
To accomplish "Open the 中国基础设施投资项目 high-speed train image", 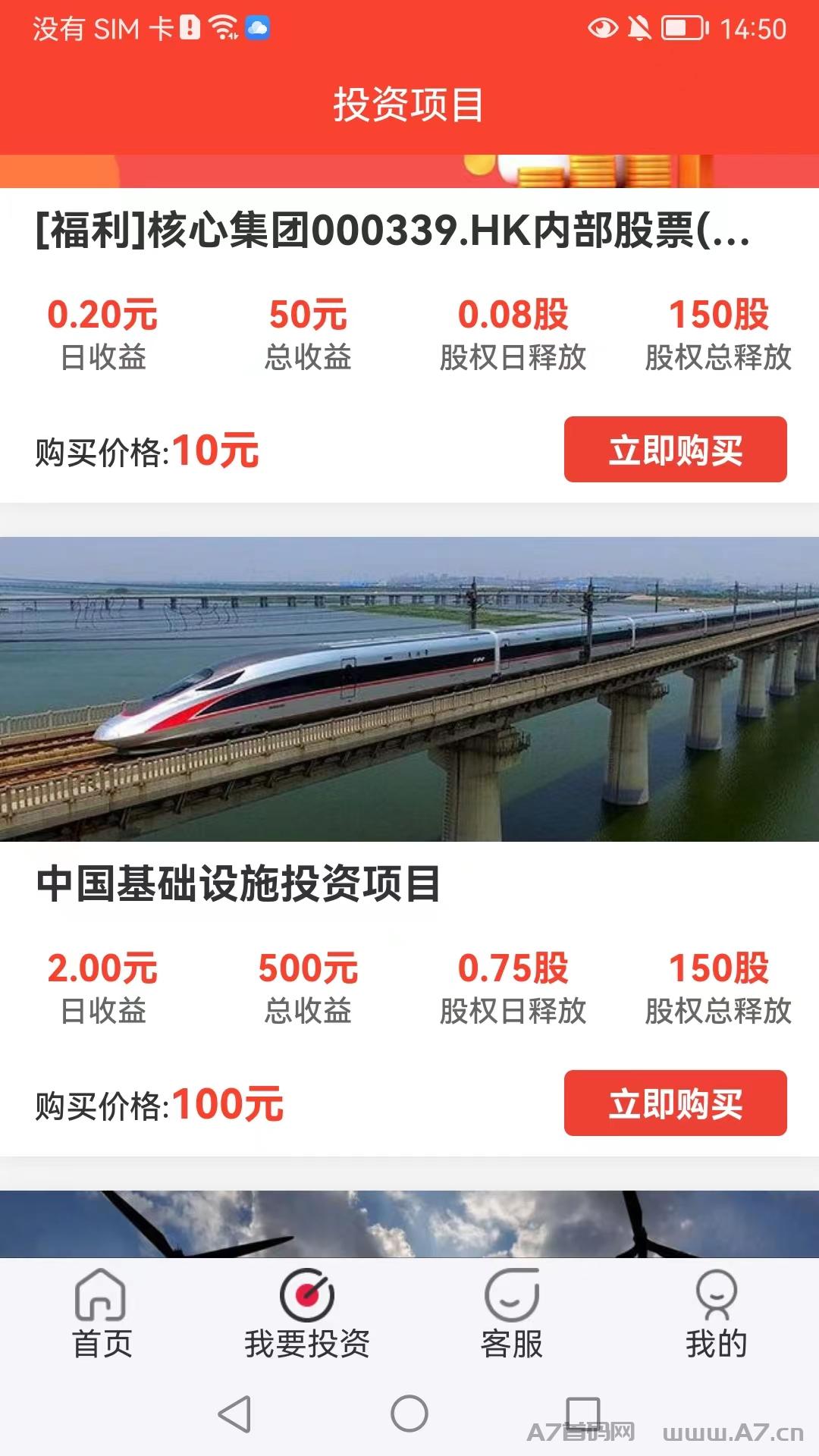I will click(x=409, y=689).
